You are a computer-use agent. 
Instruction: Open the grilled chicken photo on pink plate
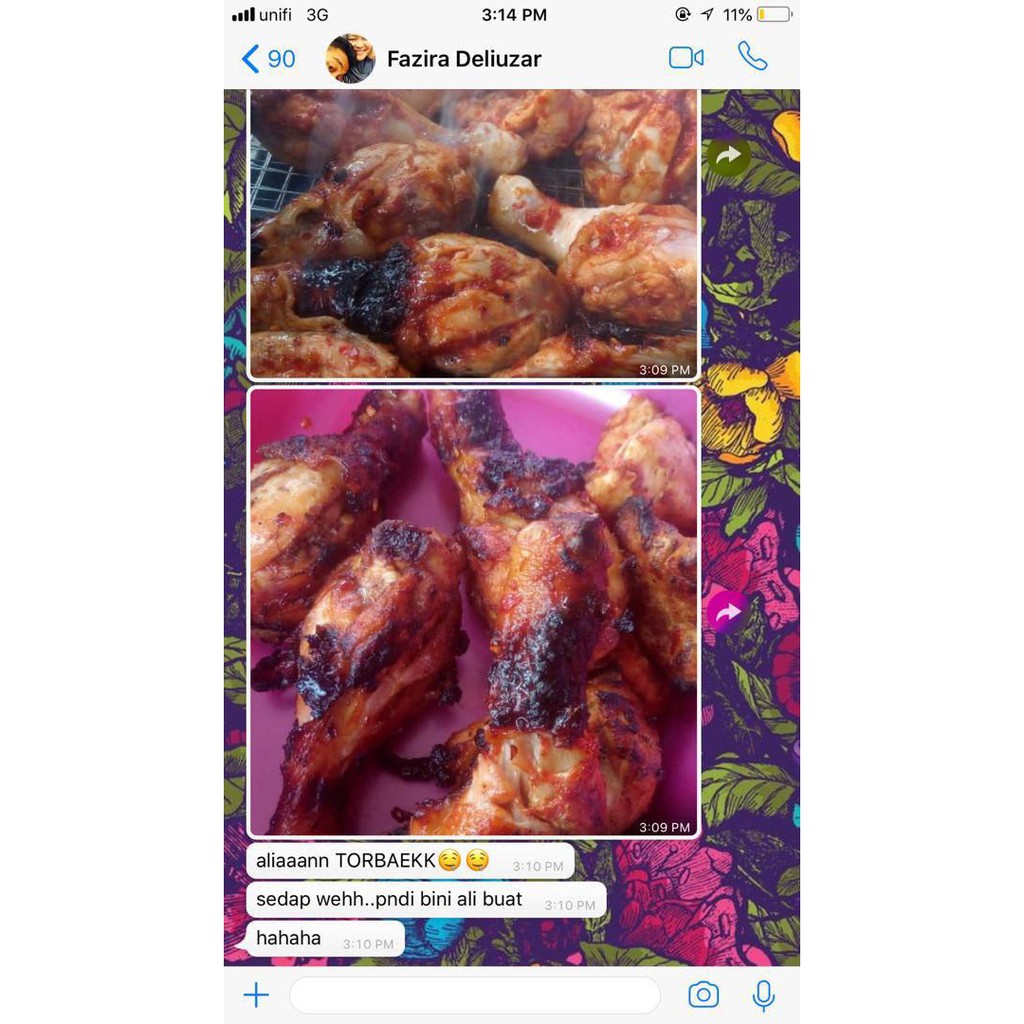(473, 612)
